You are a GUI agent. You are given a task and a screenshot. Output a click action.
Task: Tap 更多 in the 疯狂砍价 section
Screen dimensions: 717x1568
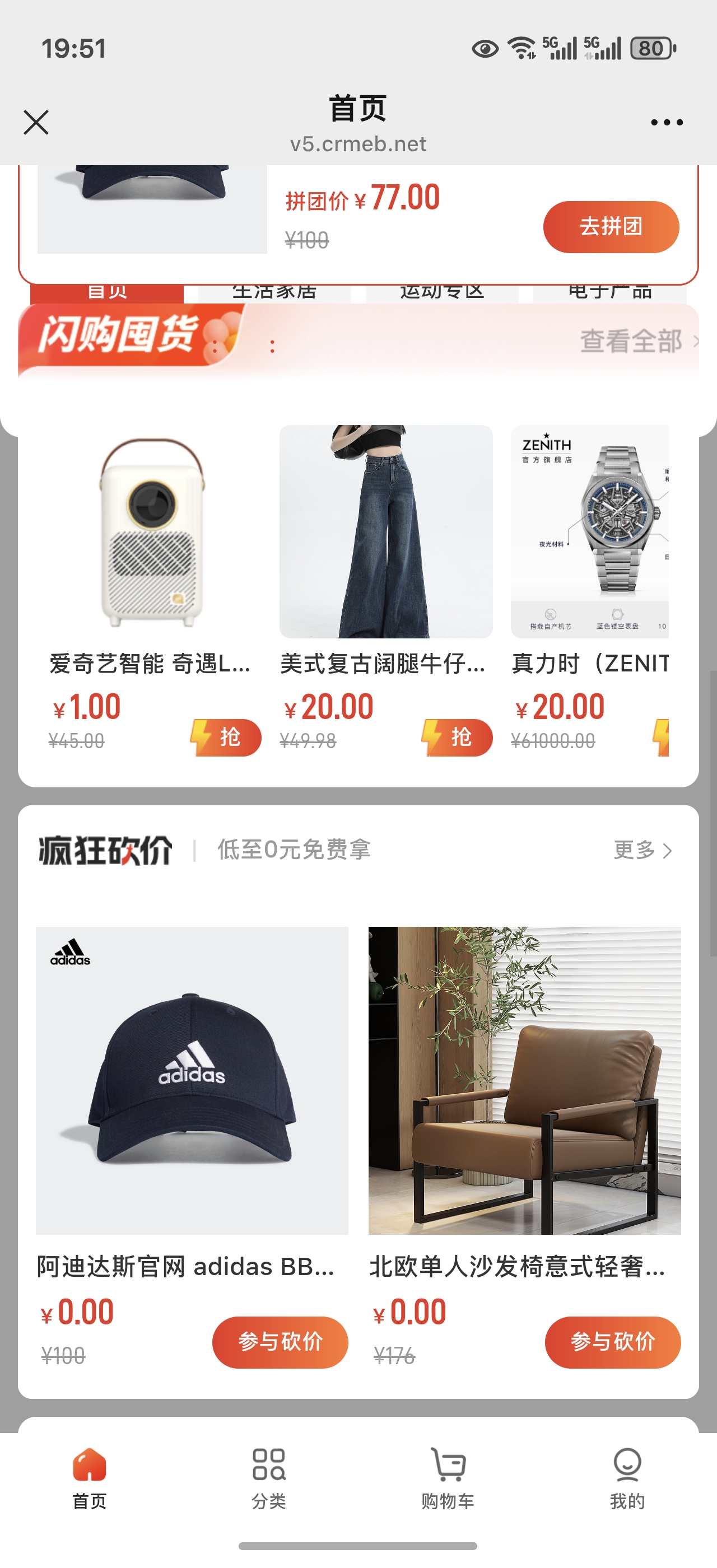point(642,850)
